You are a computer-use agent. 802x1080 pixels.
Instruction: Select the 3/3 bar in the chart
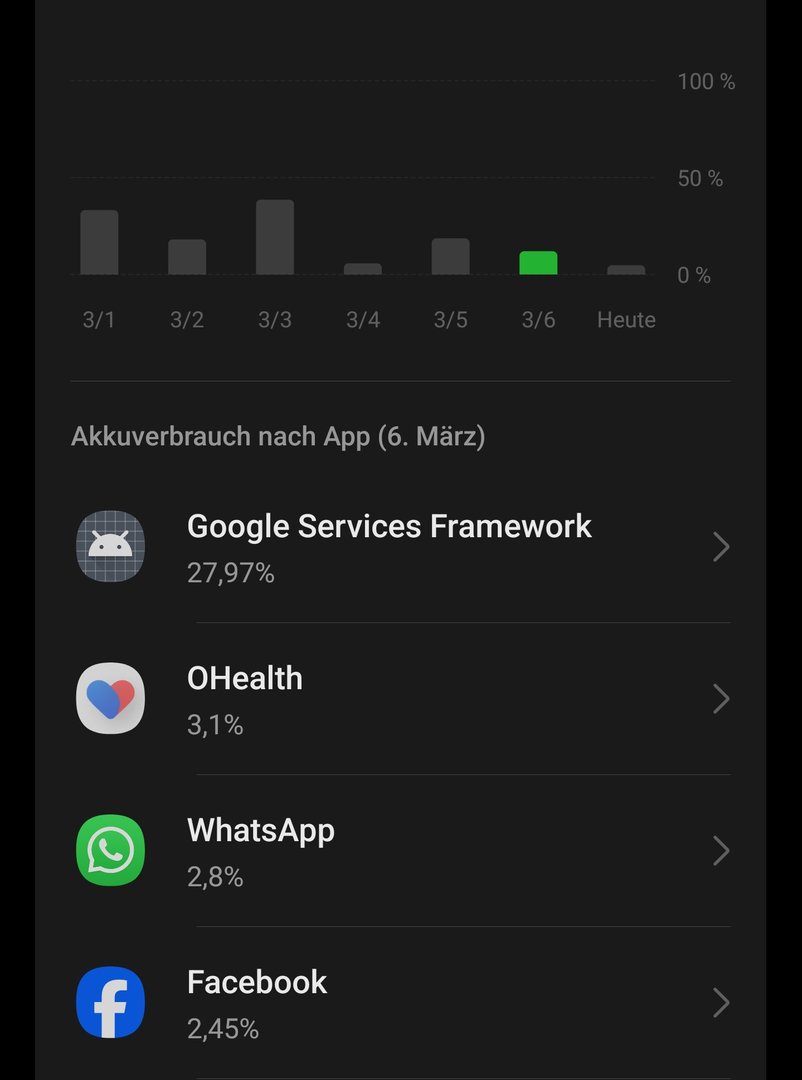coord(275,238)
